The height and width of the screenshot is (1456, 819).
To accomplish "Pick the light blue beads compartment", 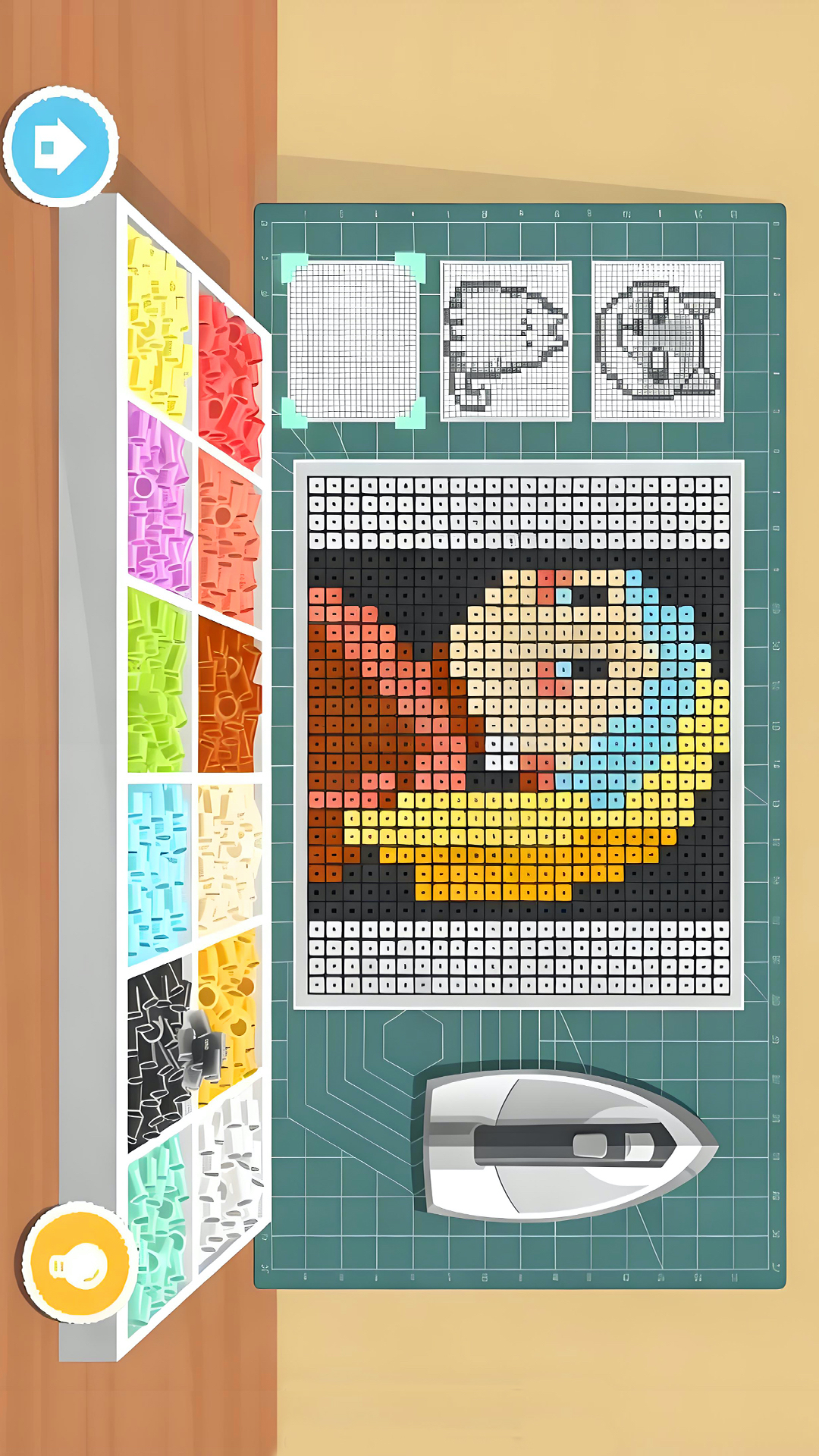I will 158,872.
